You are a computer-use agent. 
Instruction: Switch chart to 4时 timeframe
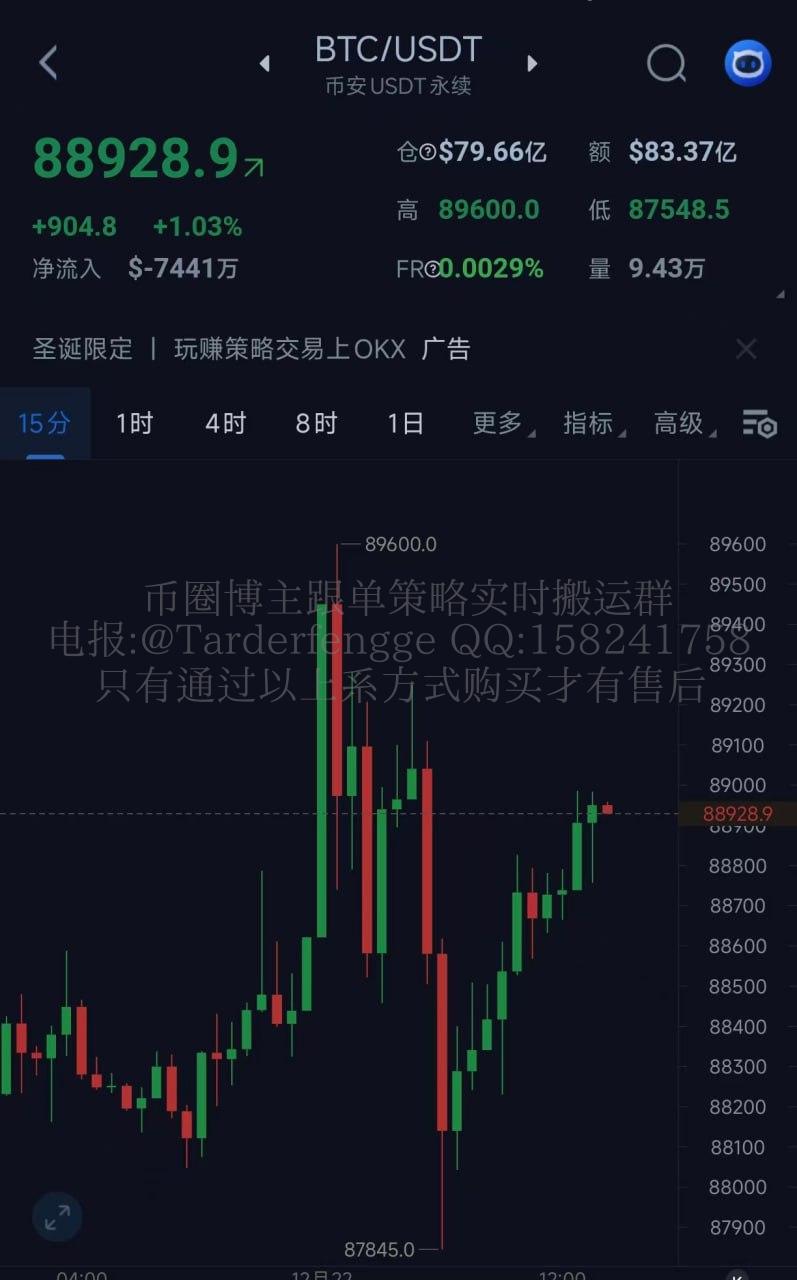point(225,423)
